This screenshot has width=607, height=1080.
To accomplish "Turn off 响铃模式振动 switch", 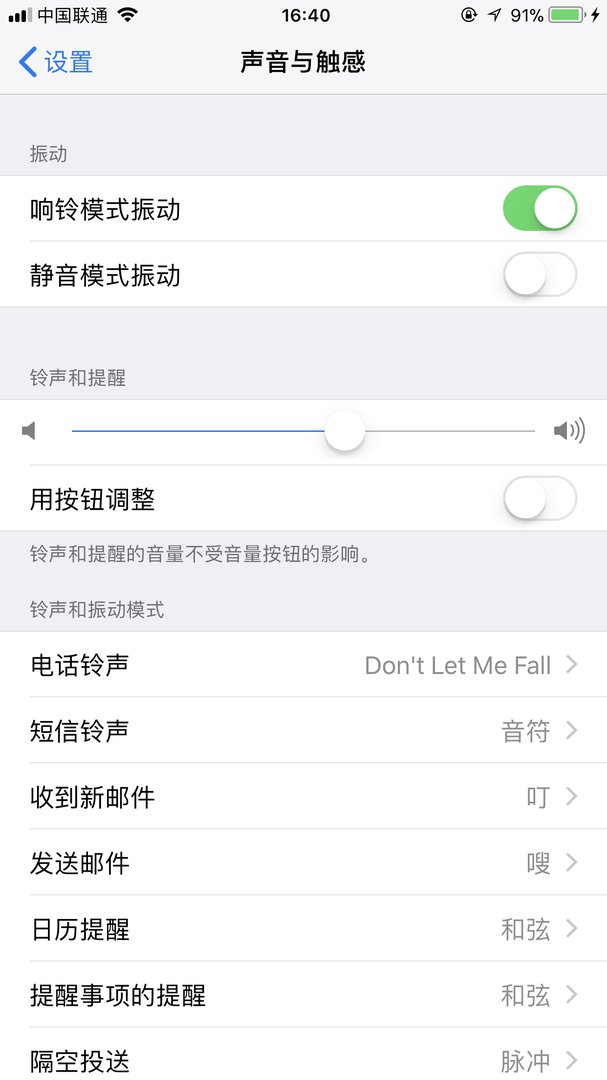I will coord(539,209).
